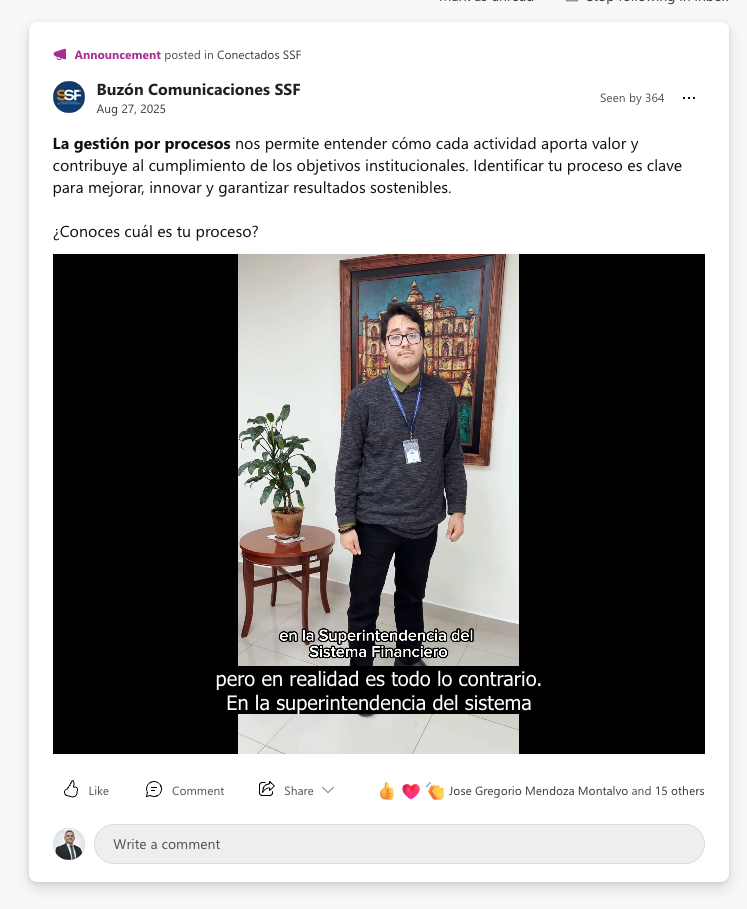The image size is (747, 909).
Task: Write a comment in the text field
Action: click(399, 844)
